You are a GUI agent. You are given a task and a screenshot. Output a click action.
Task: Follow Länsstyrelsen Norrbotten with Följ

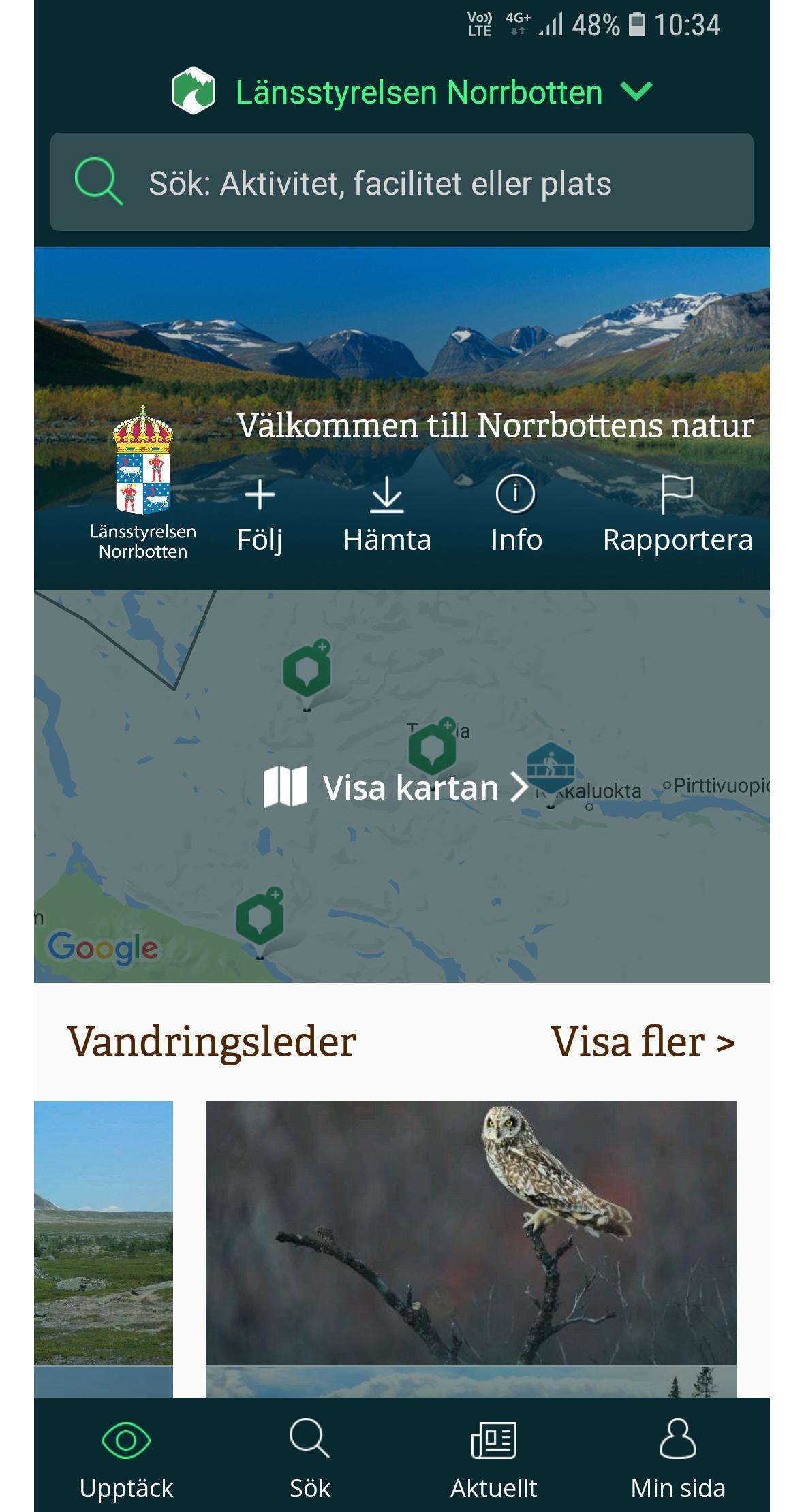click(260, 515)
